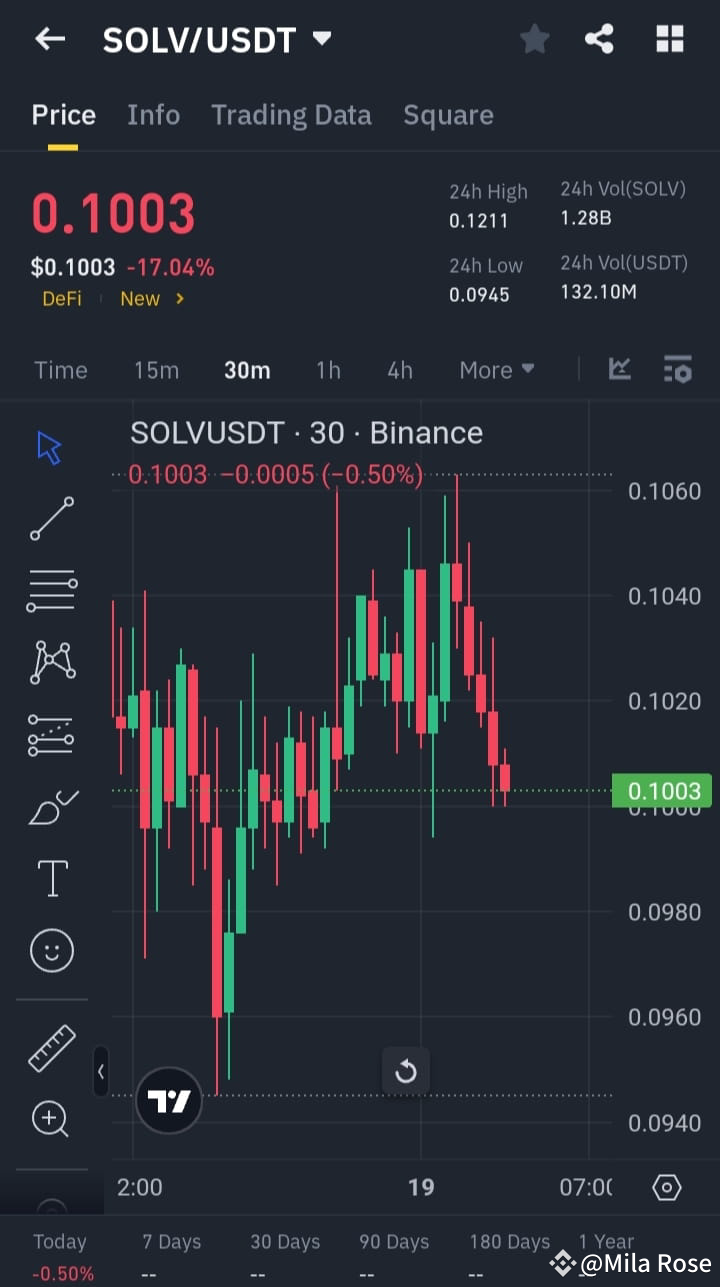
Task: Open the SOLV/USDT pair selector dropdown
Action: click(x=217, y=39)
